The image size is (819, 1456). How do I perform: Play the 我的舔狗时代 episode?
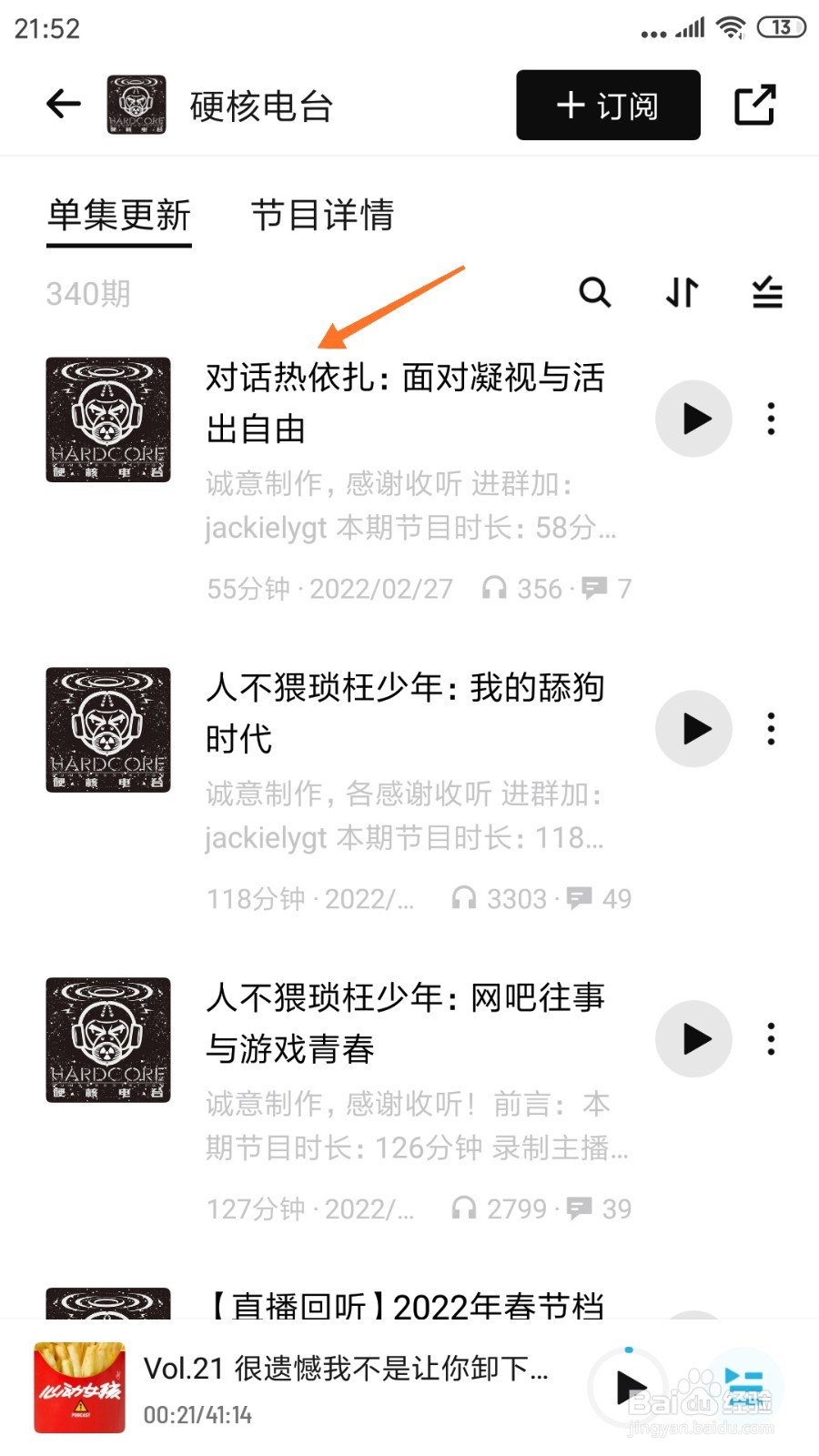pos(694,729)
